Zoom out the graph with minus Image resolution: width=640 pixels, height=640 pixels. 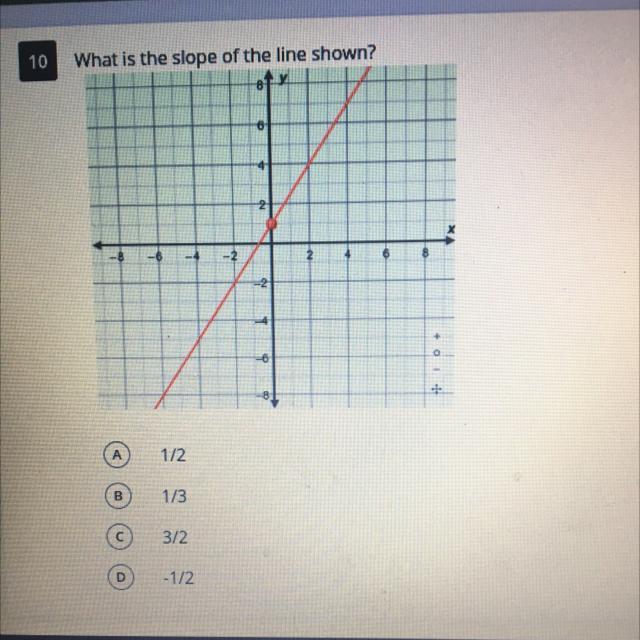[x=437, y=369]
